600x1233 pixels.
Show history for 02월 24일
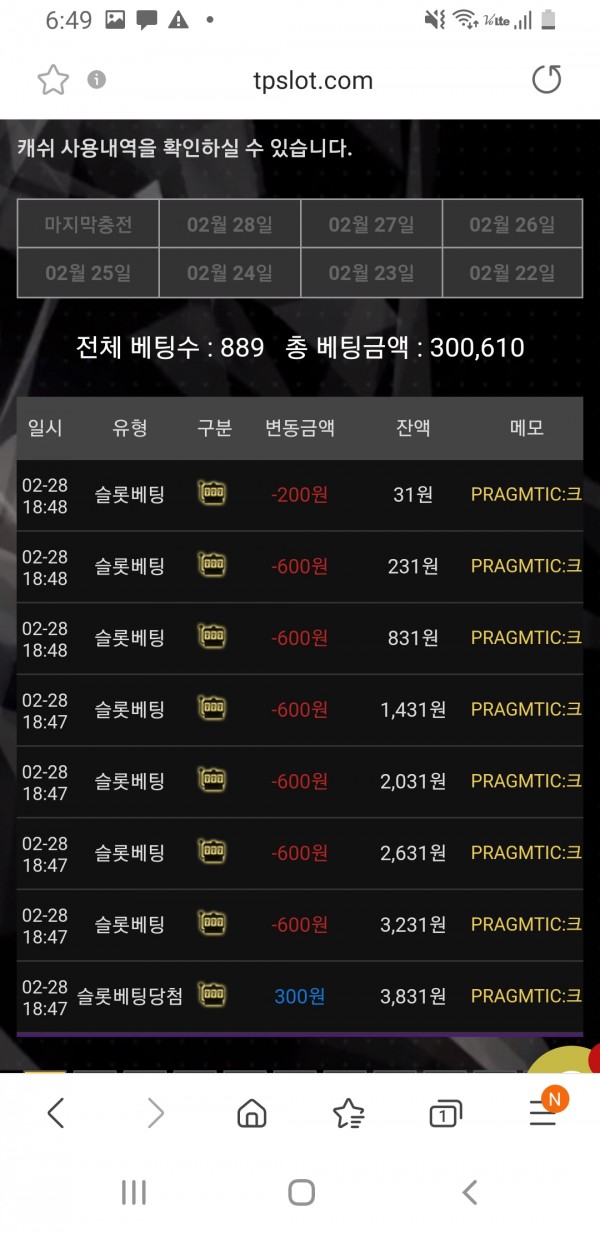point(230,272)
